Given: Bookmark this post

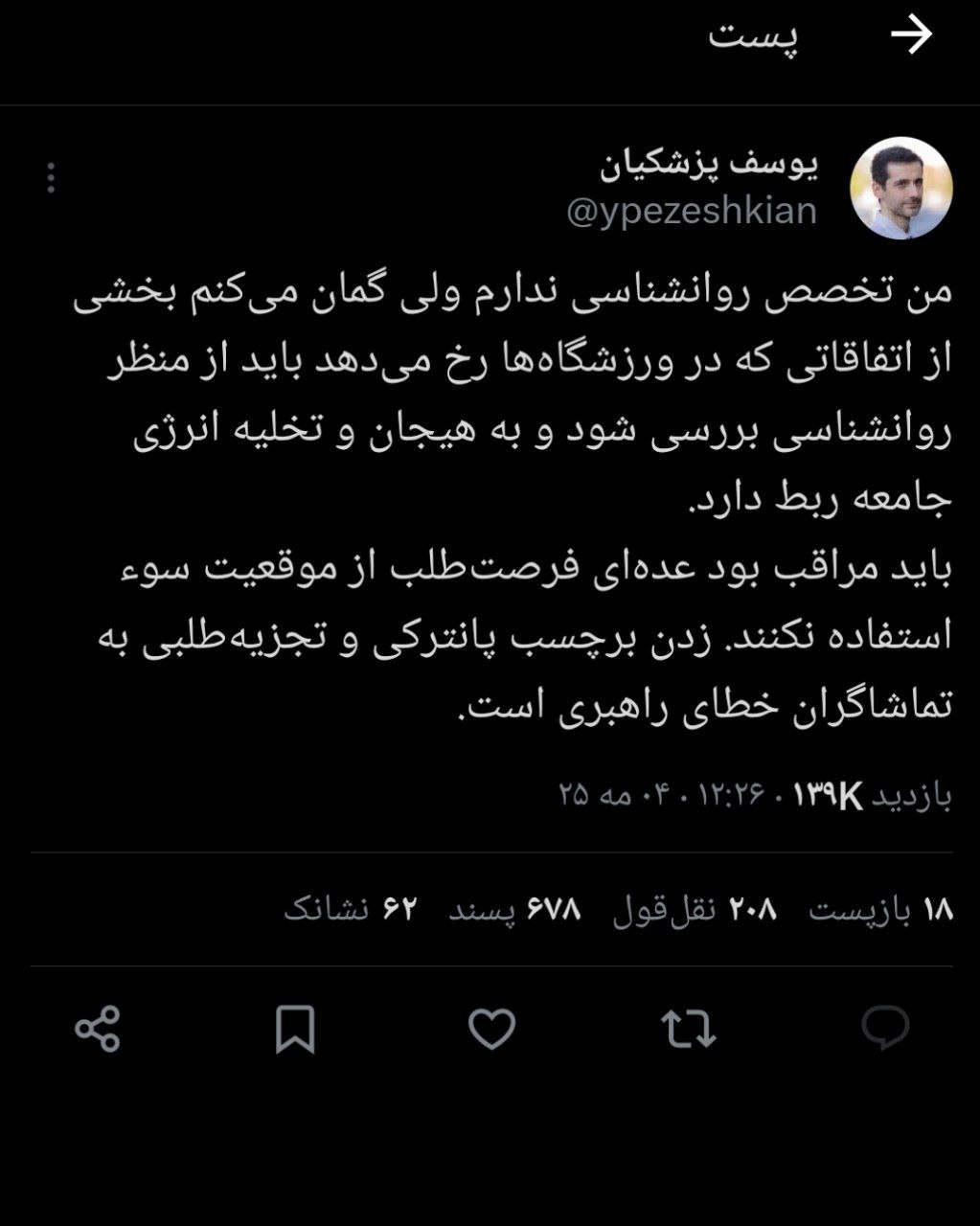Looking at the screenshot, I should point(295,1029).
